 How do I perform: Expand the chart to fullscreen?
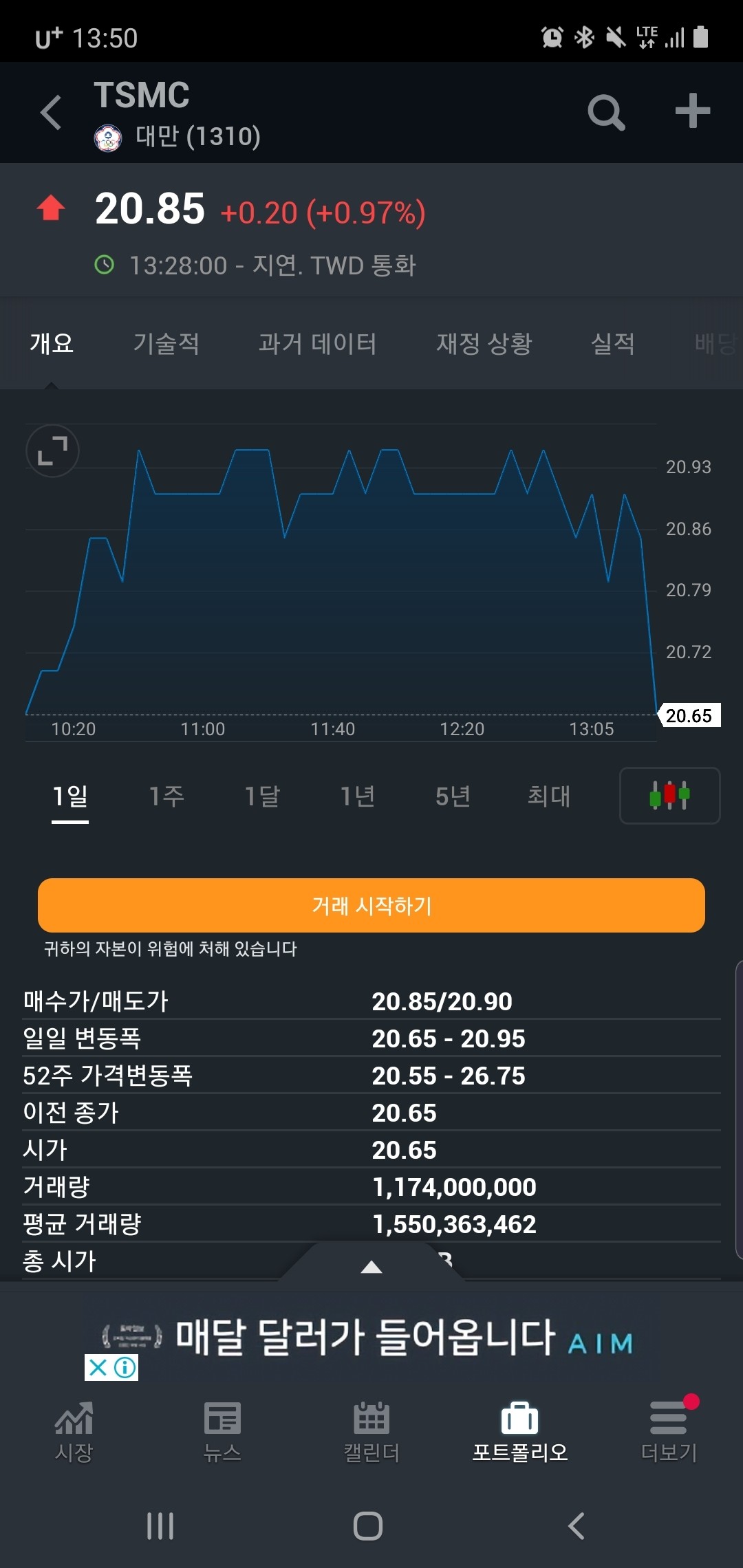click(x=52, y=451)
